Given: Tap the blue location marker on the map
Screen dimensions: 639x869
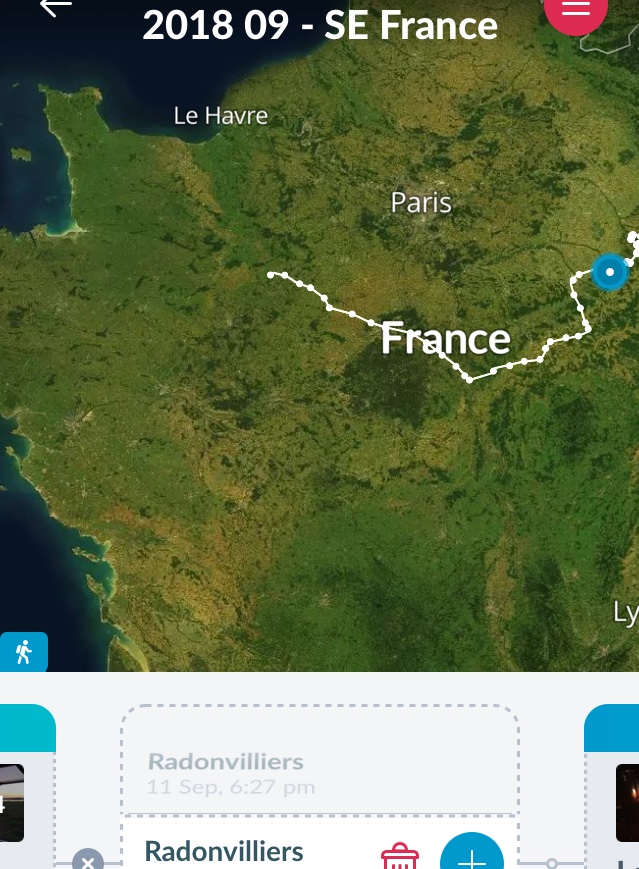Looking at the screenshot, I should tap(609, 271).
